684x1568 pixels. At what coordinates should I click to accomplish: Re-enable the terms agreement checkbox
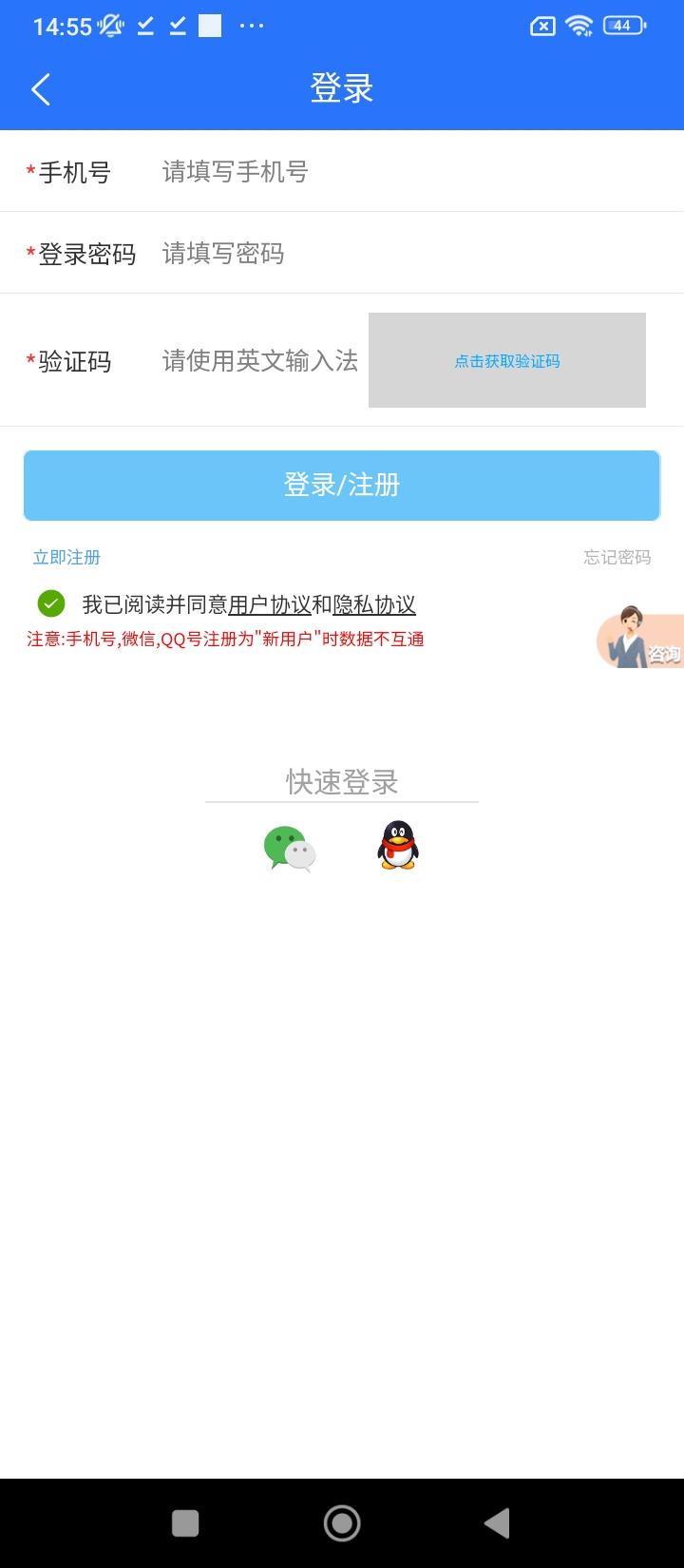(49, 603)
